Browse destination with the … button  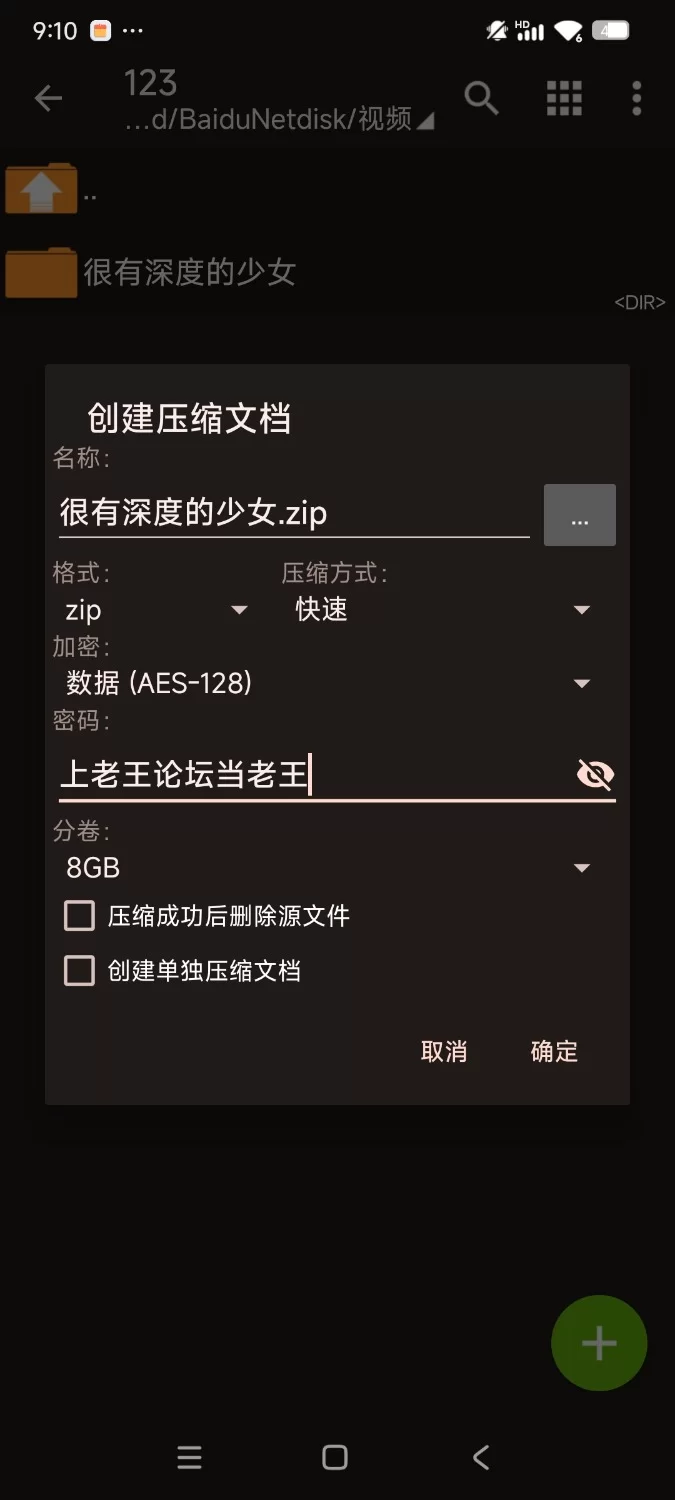(579, 516)
